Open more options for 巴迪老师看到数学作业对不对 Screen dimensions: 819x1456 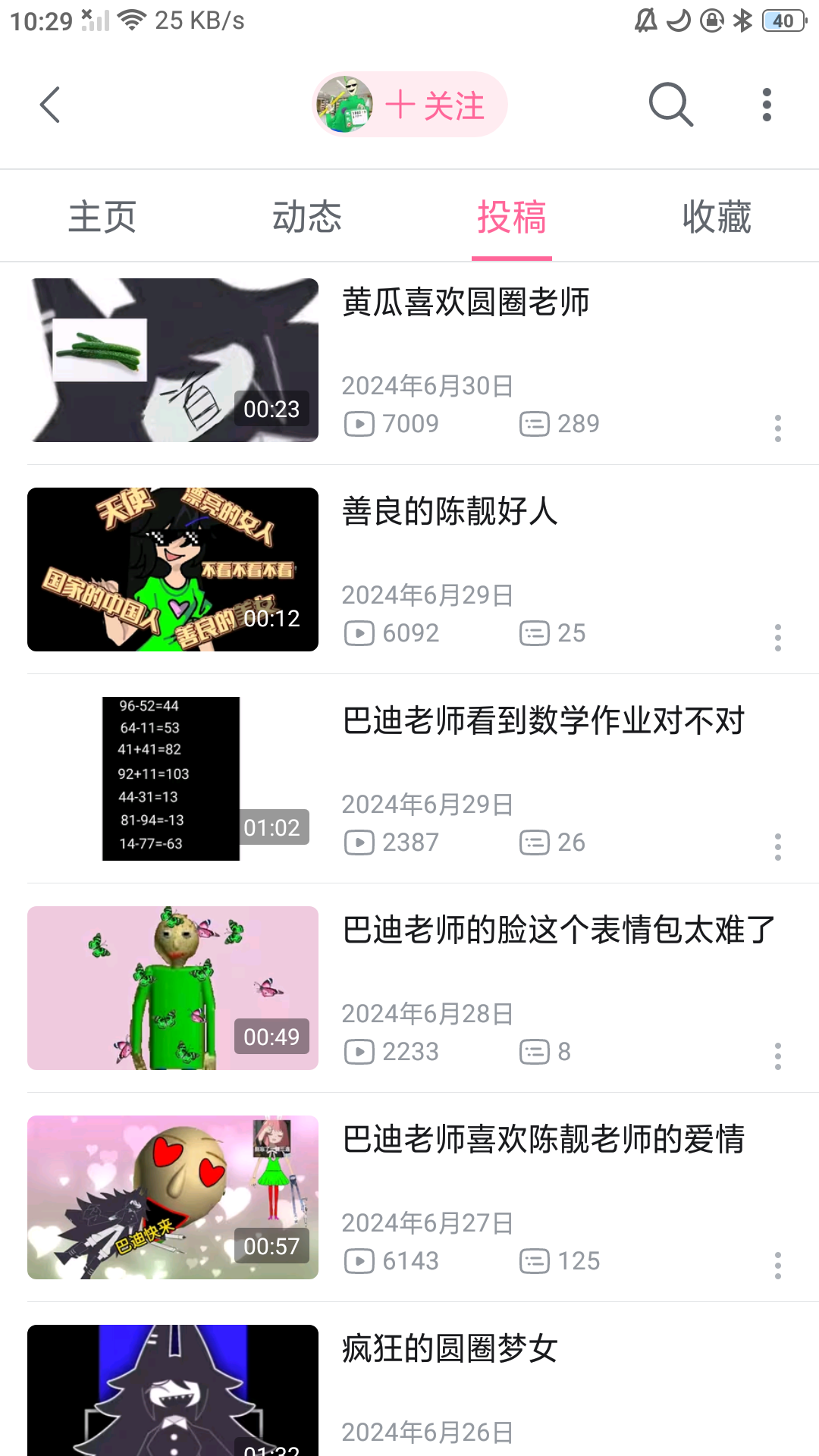click(x=777, y=847)
